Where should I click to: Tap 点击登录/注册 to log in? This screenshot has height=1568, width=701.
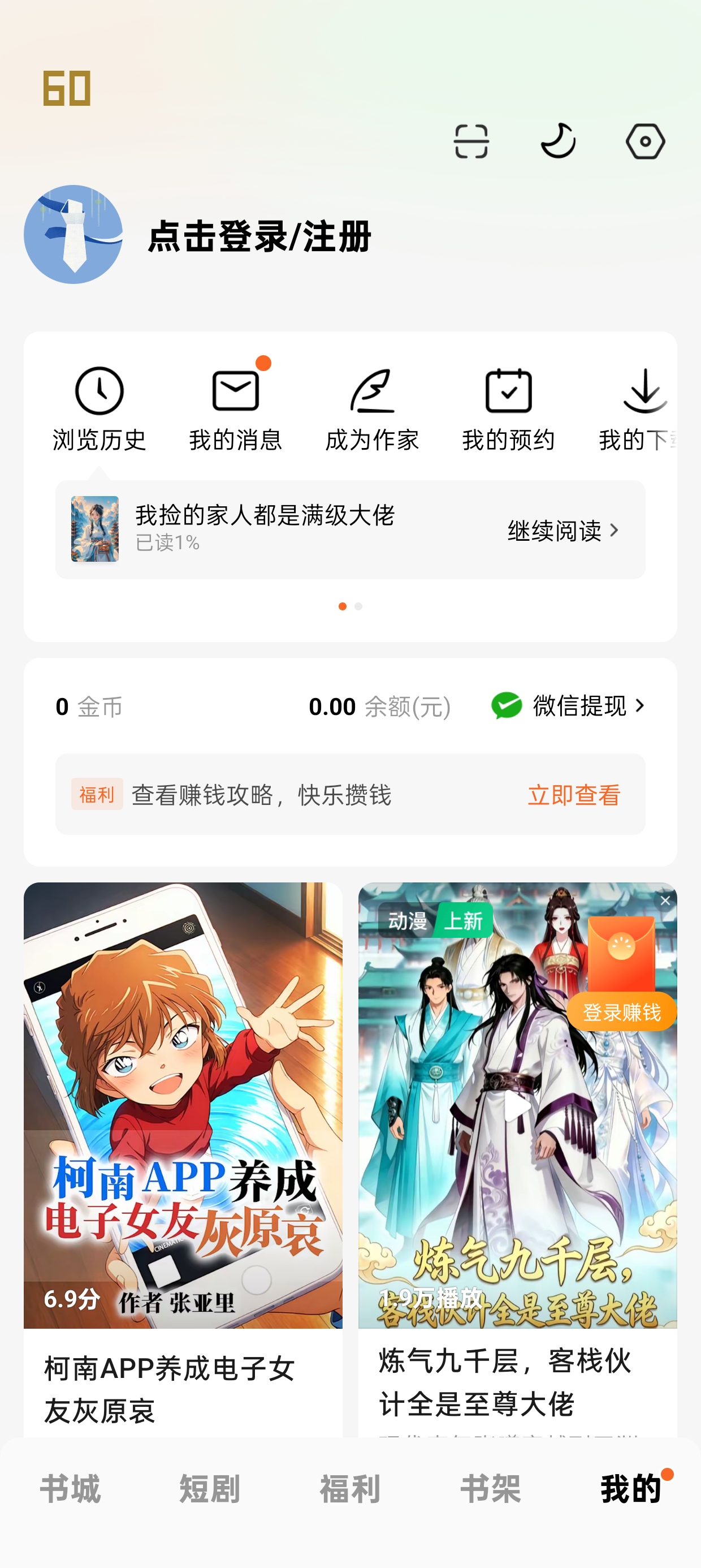coord(259,236)
